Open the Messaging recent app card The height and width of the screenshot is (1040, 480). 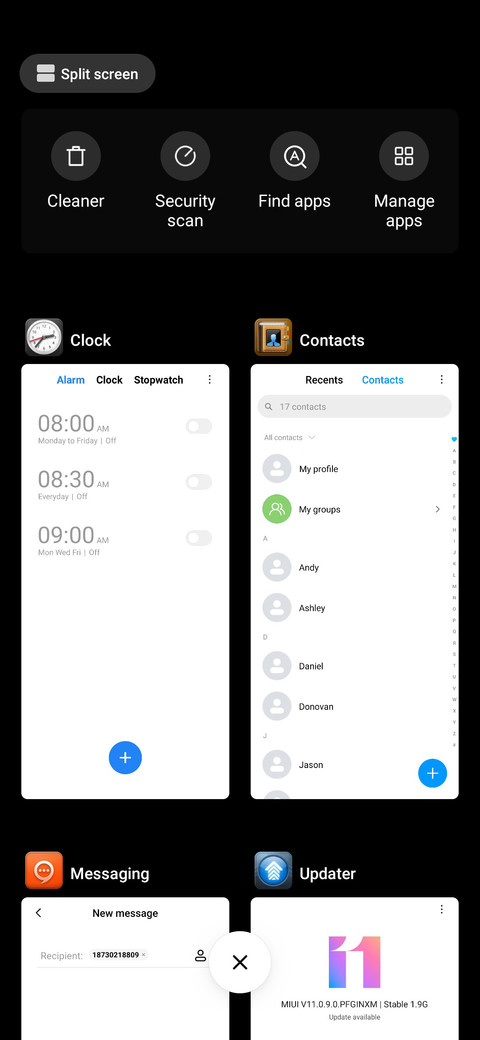[x=125, y=968]
